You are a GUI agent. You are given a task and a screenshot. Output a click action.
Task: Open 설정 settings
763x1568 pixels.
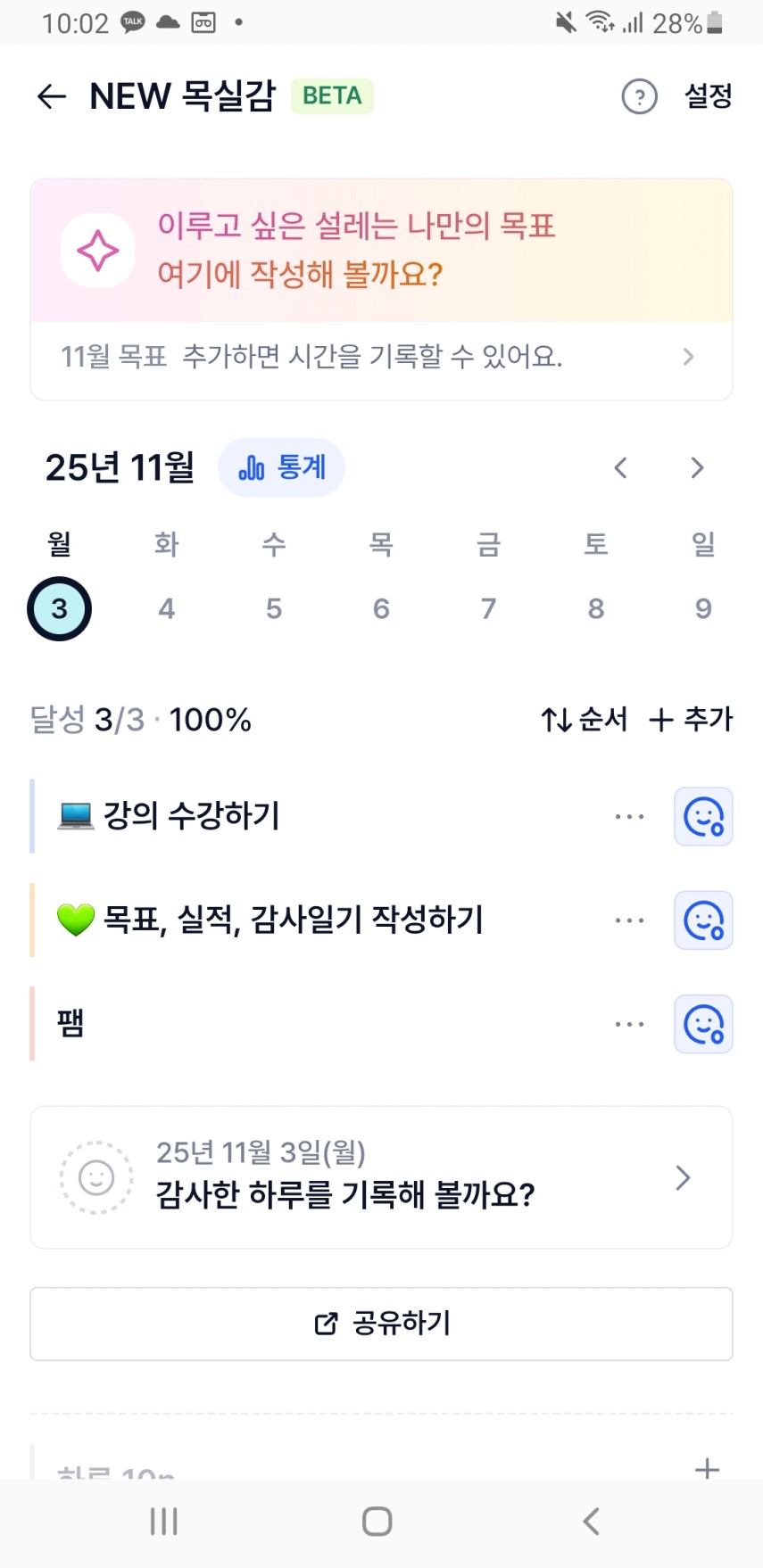pyautogui.click(x=708, y=96)
